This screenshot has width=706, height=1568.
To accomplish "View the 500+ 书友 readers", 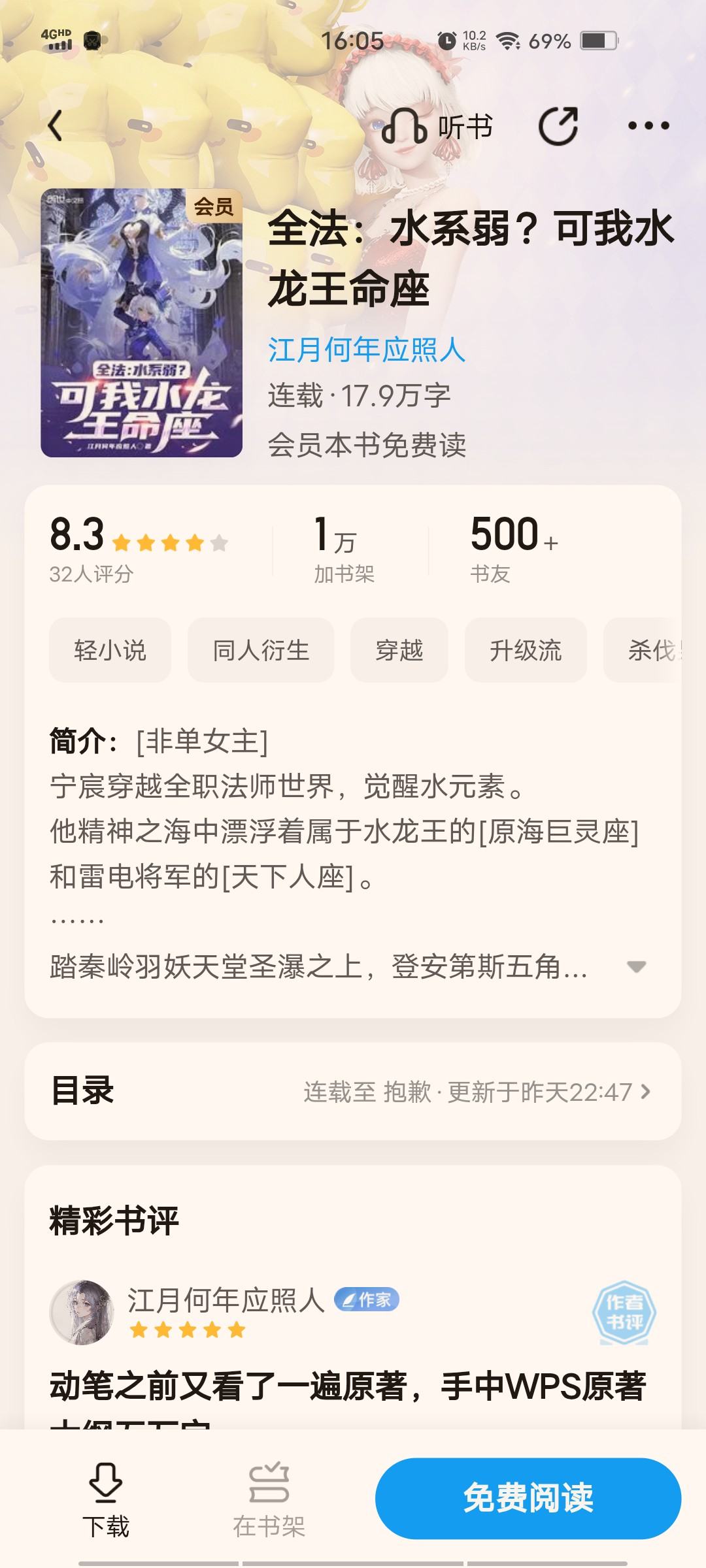I will pyautogui.click(x=514, y=547).
